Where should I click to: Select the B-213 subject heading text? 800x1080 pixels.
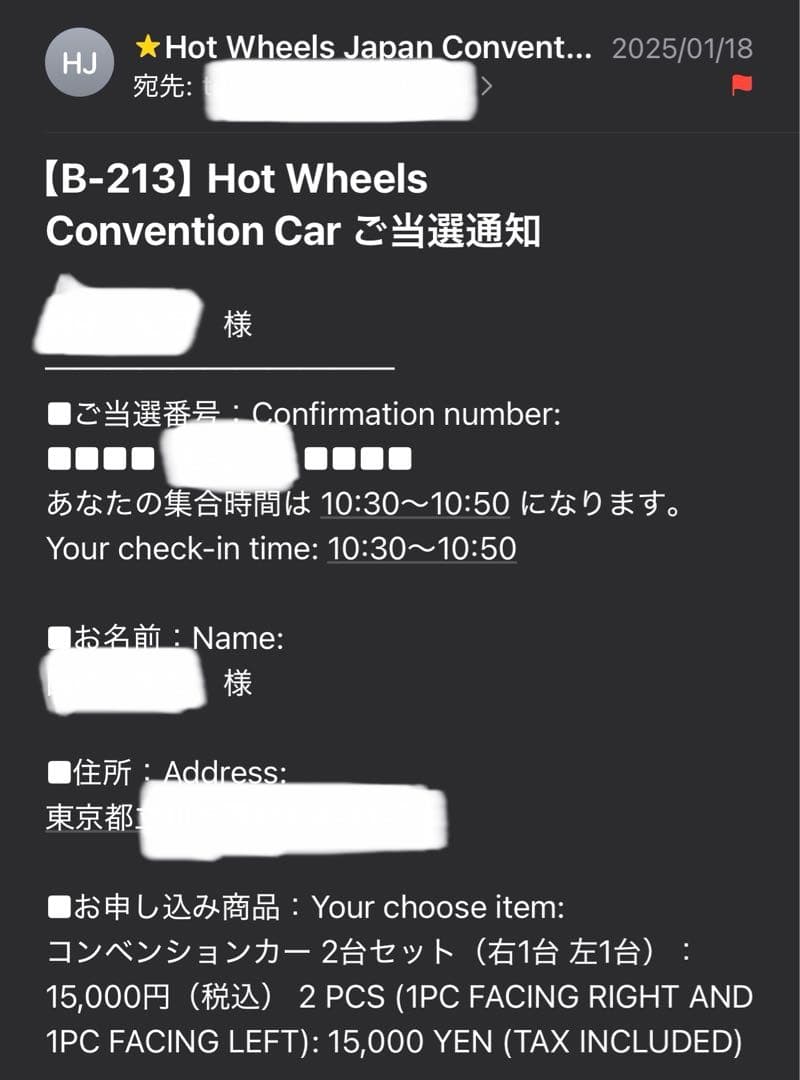coord(238,205)
